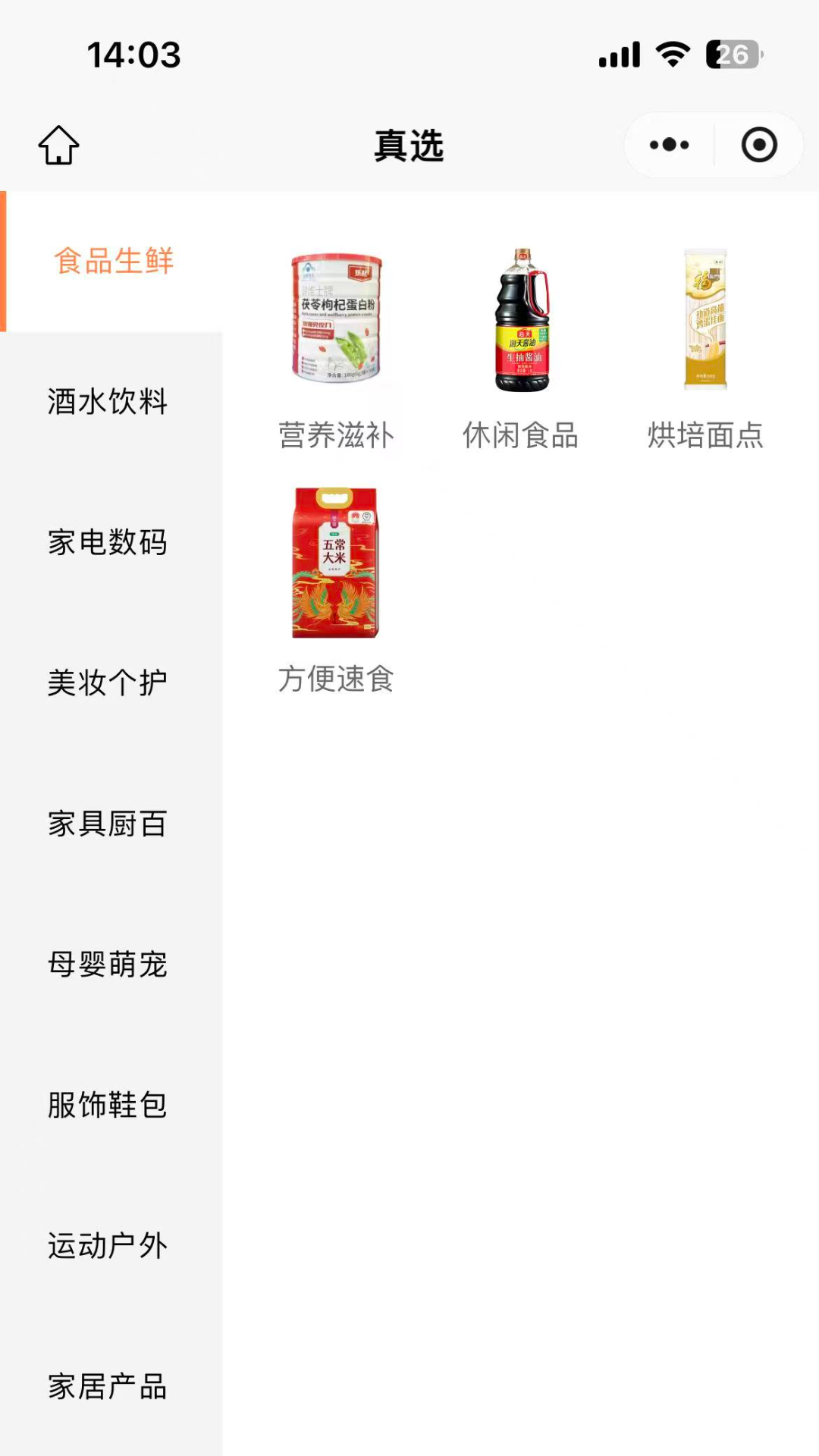Click the home icon in top bar
This screenshot has width=819, height=1456.
(x=58, y=146)
